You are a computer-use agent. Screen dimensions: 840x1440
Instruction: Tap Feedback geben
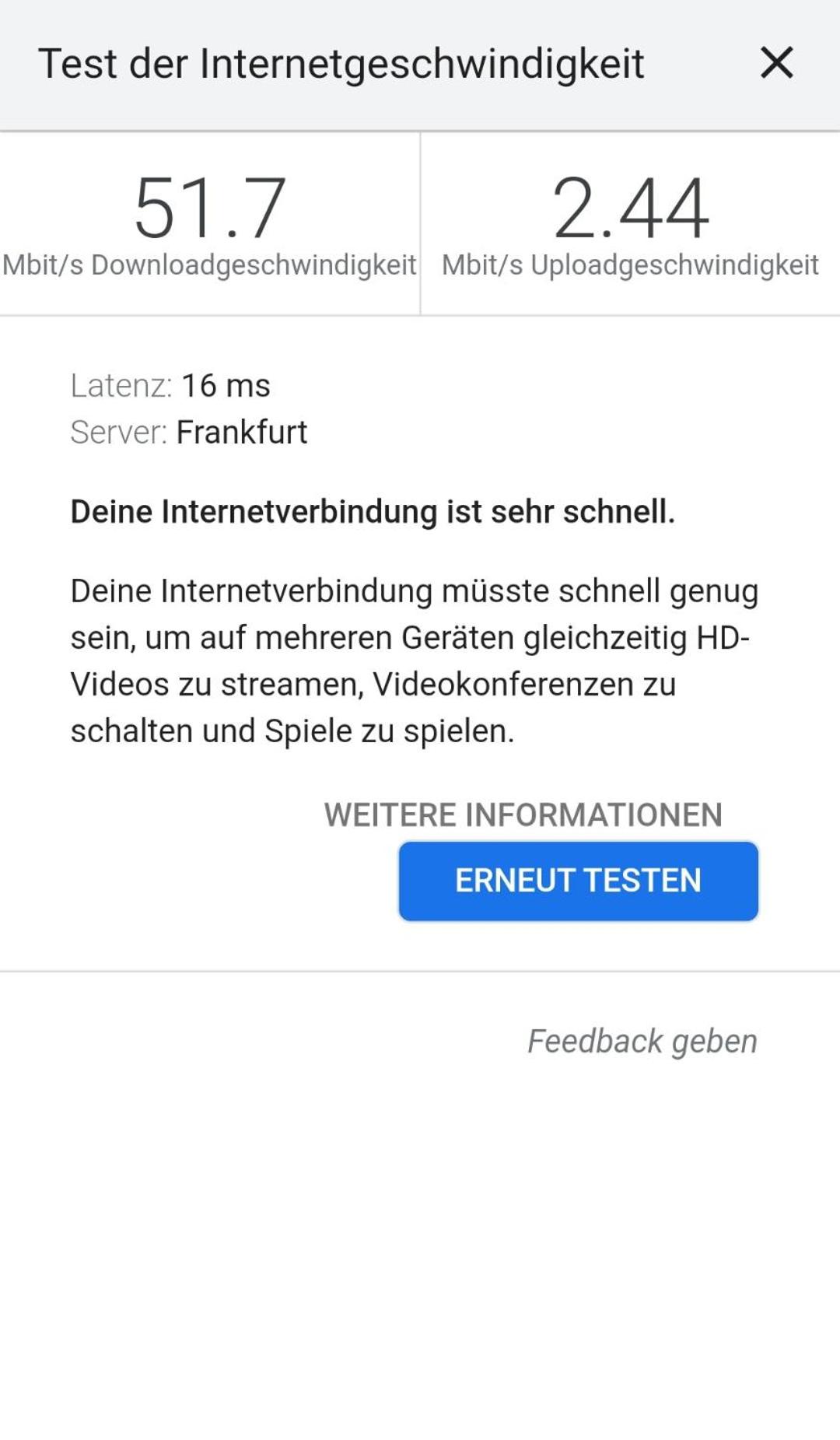(x=642, y=1041)
